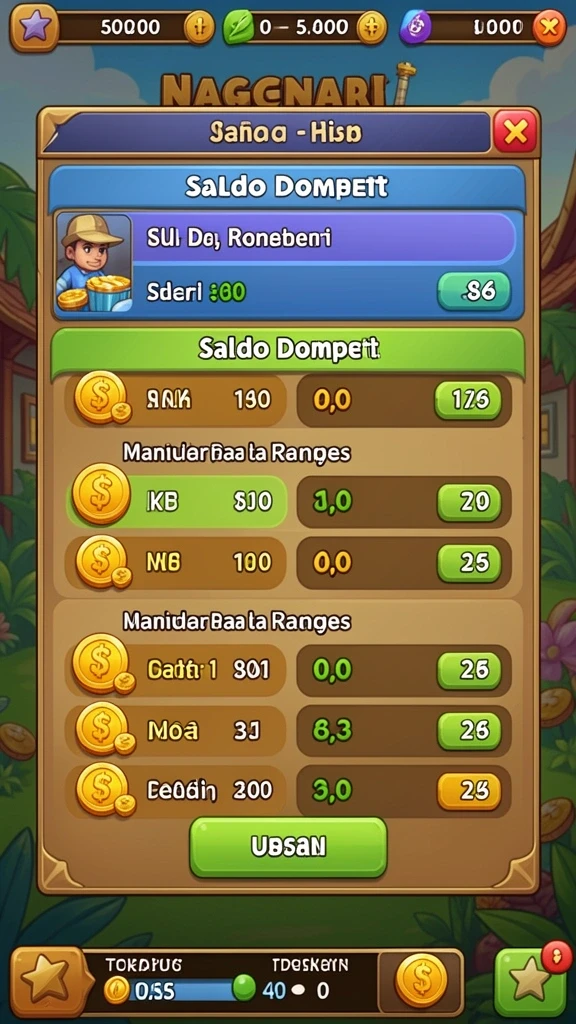Open the gold coin button in the bottom bar

421,980
